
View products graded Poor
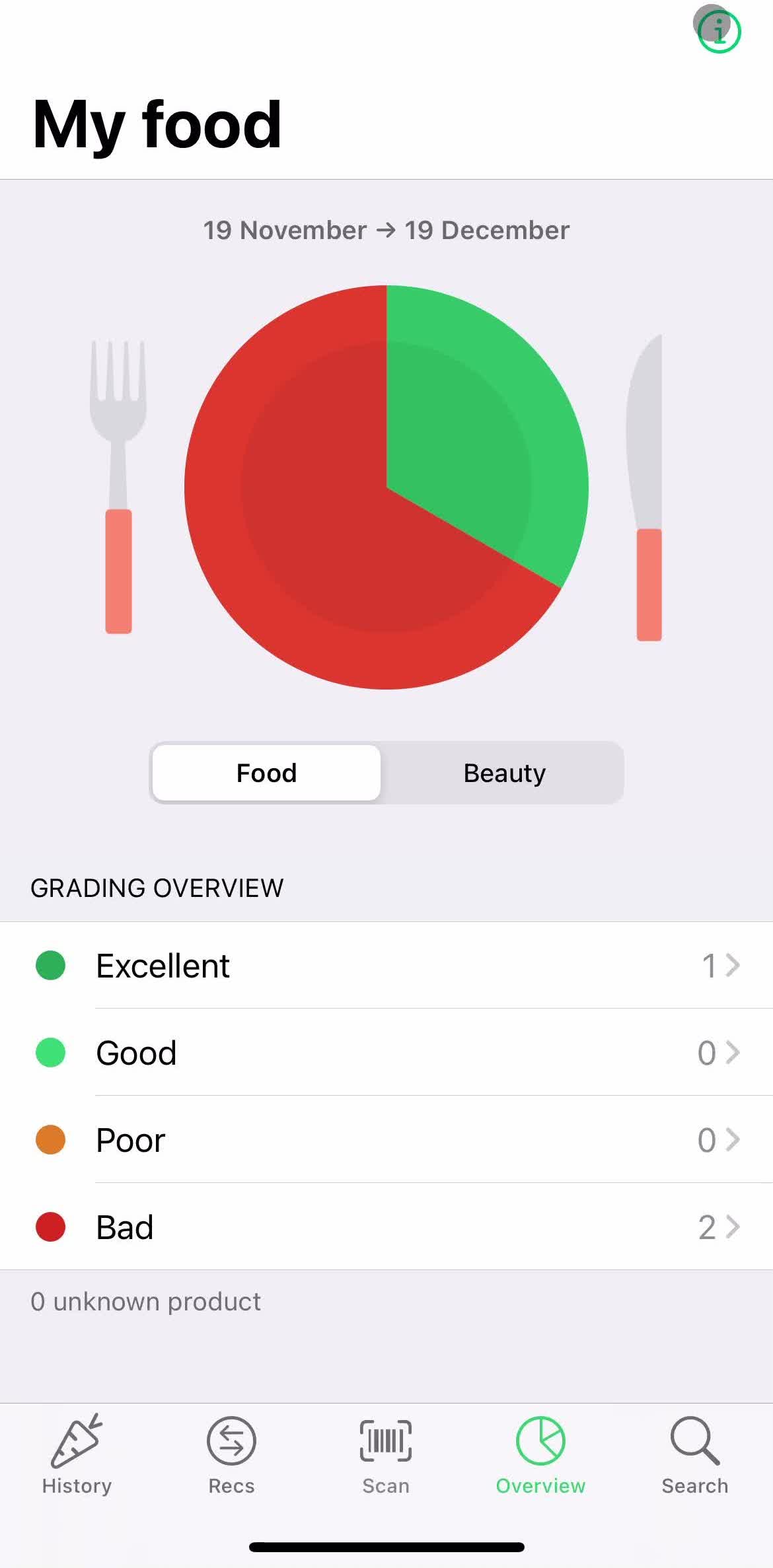click(386, 1139)
